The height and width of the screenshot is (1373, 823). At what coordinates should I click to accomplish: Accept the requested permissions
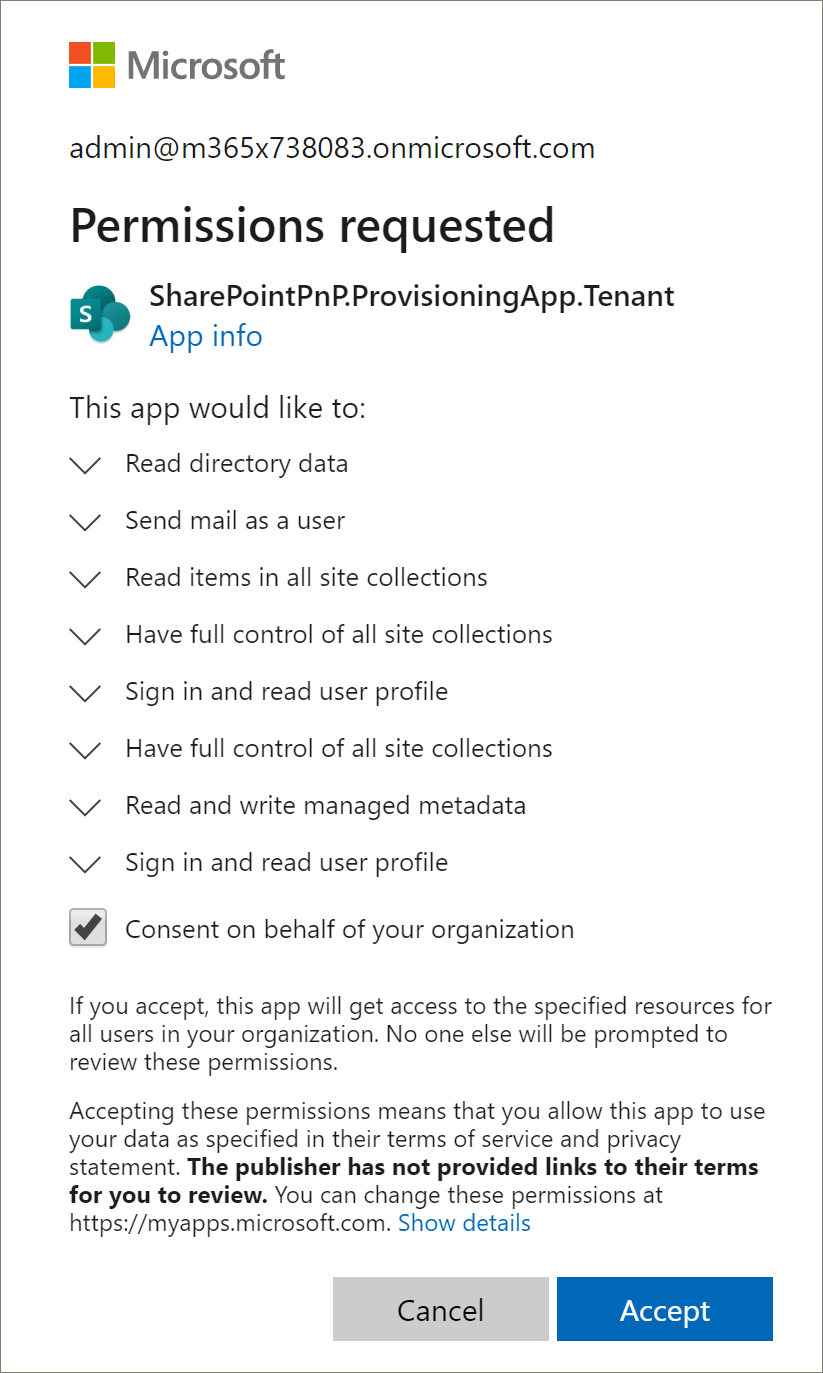coord(664,1310)
